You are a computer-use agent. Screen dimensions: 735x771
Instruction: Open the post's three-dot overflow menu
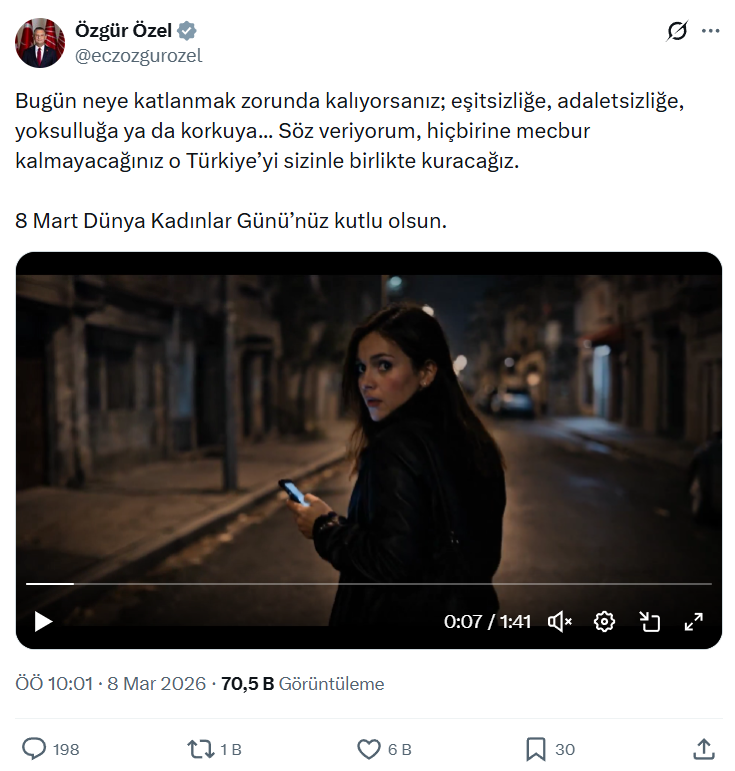pyautogui.click(x=710, y=31)
